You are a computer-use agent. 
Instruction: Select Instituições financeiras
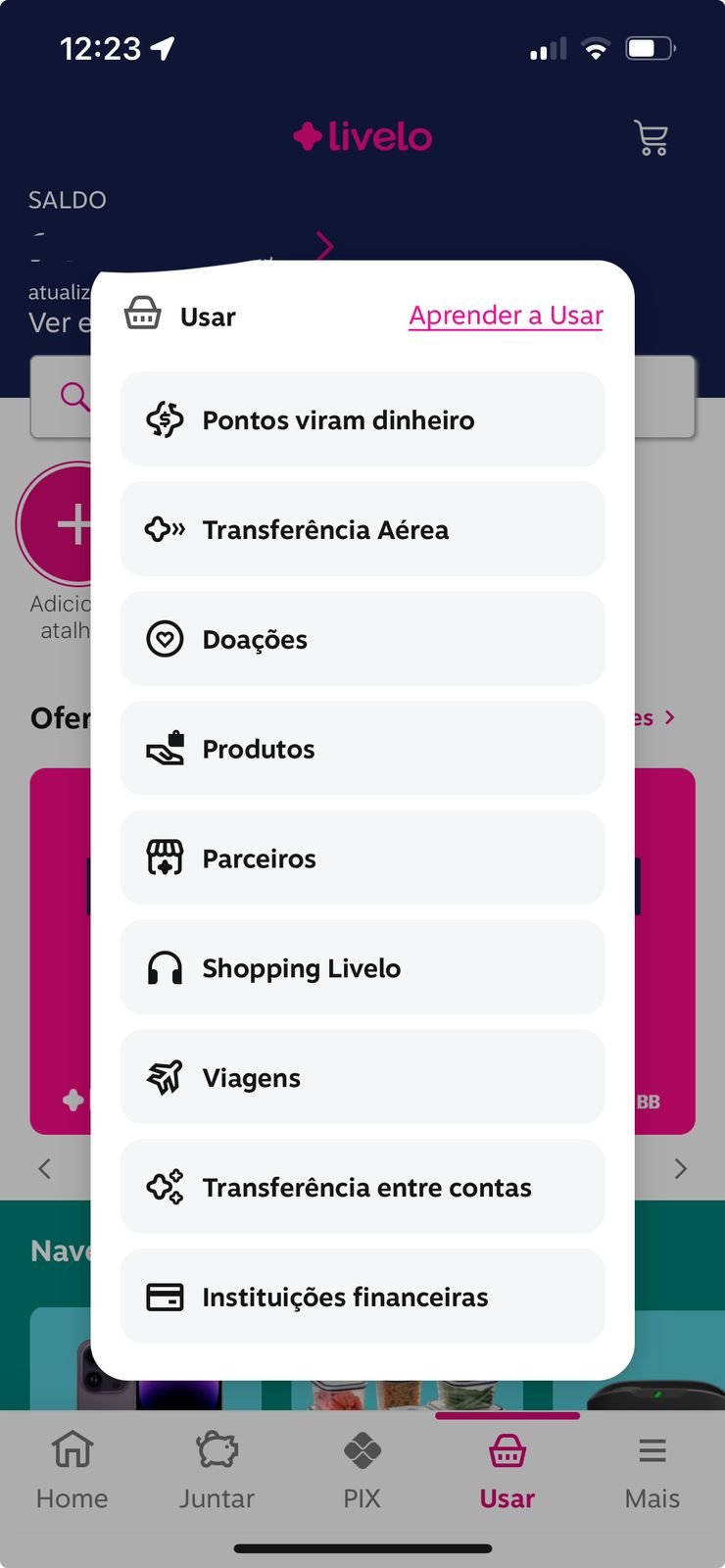pyautogui.click(x=362, y=1298)
